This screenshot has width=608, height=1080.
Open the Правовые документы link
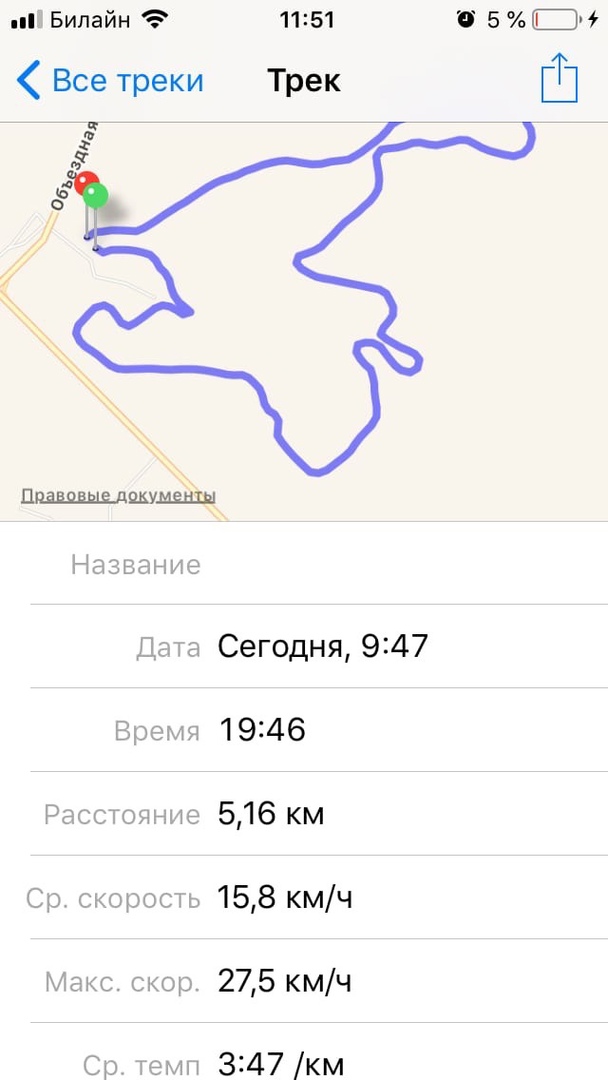point(118,495)
